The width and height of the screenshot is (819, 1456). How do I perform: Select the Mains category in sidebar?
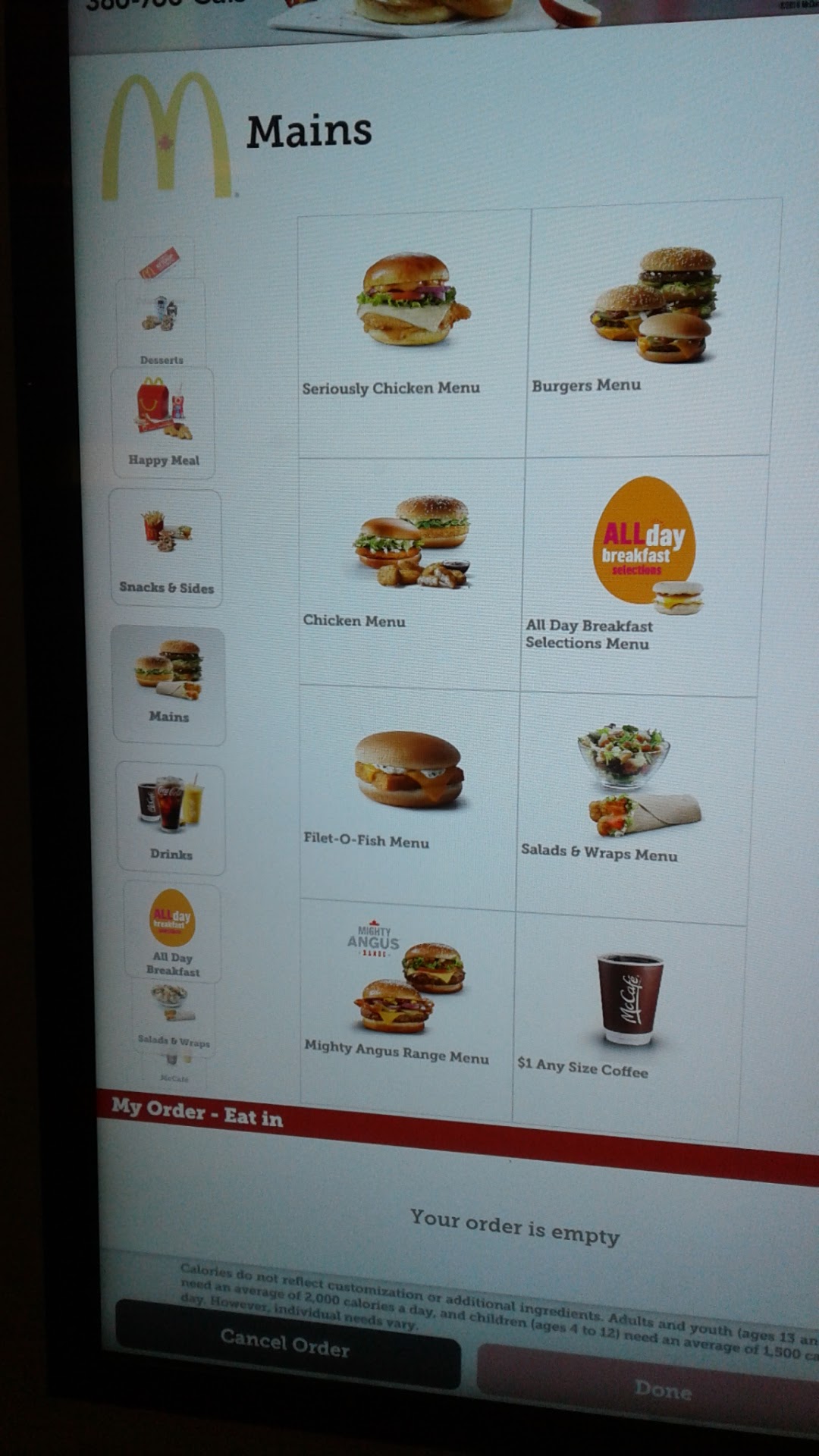168,684
